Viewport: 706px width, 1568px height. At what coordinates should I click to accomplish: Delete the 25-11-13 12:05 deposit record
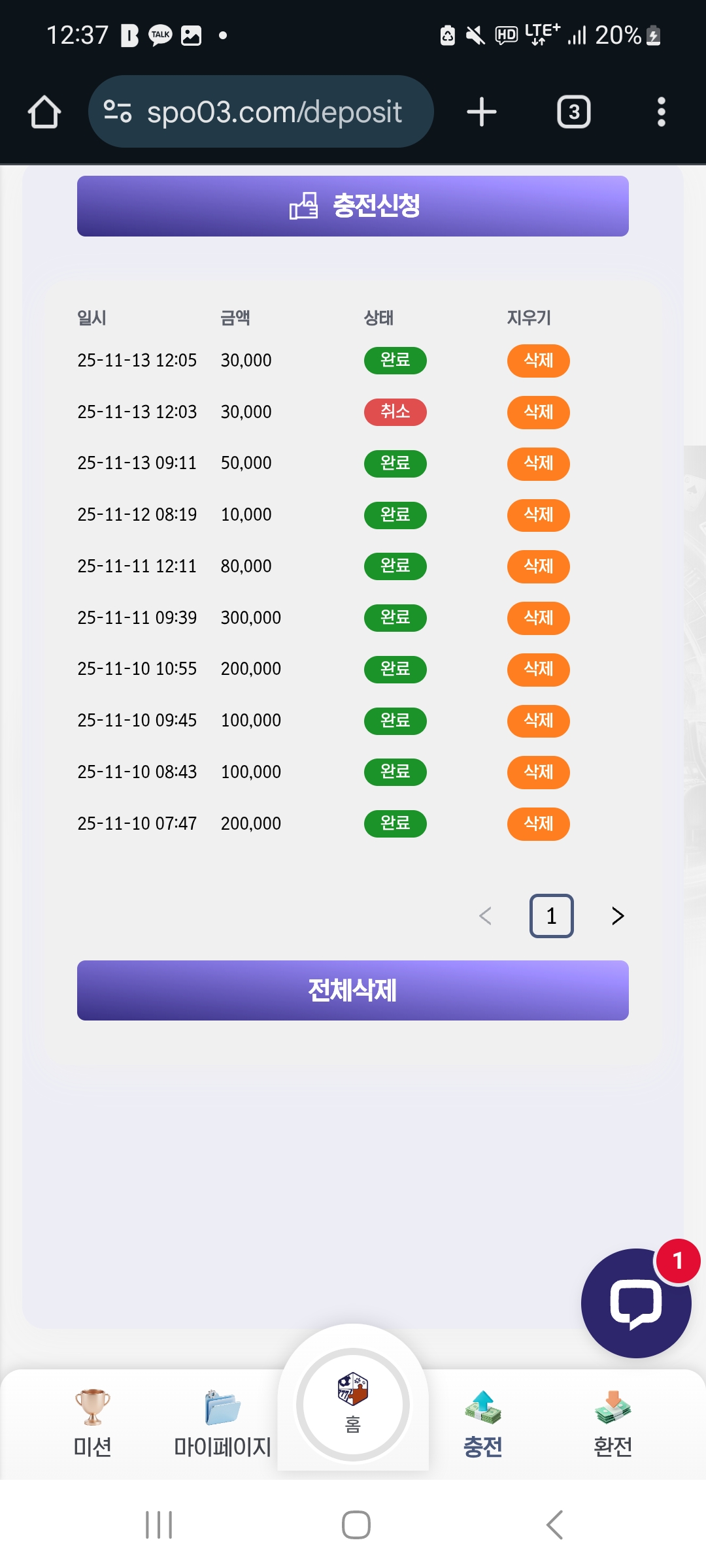[538, 361]
